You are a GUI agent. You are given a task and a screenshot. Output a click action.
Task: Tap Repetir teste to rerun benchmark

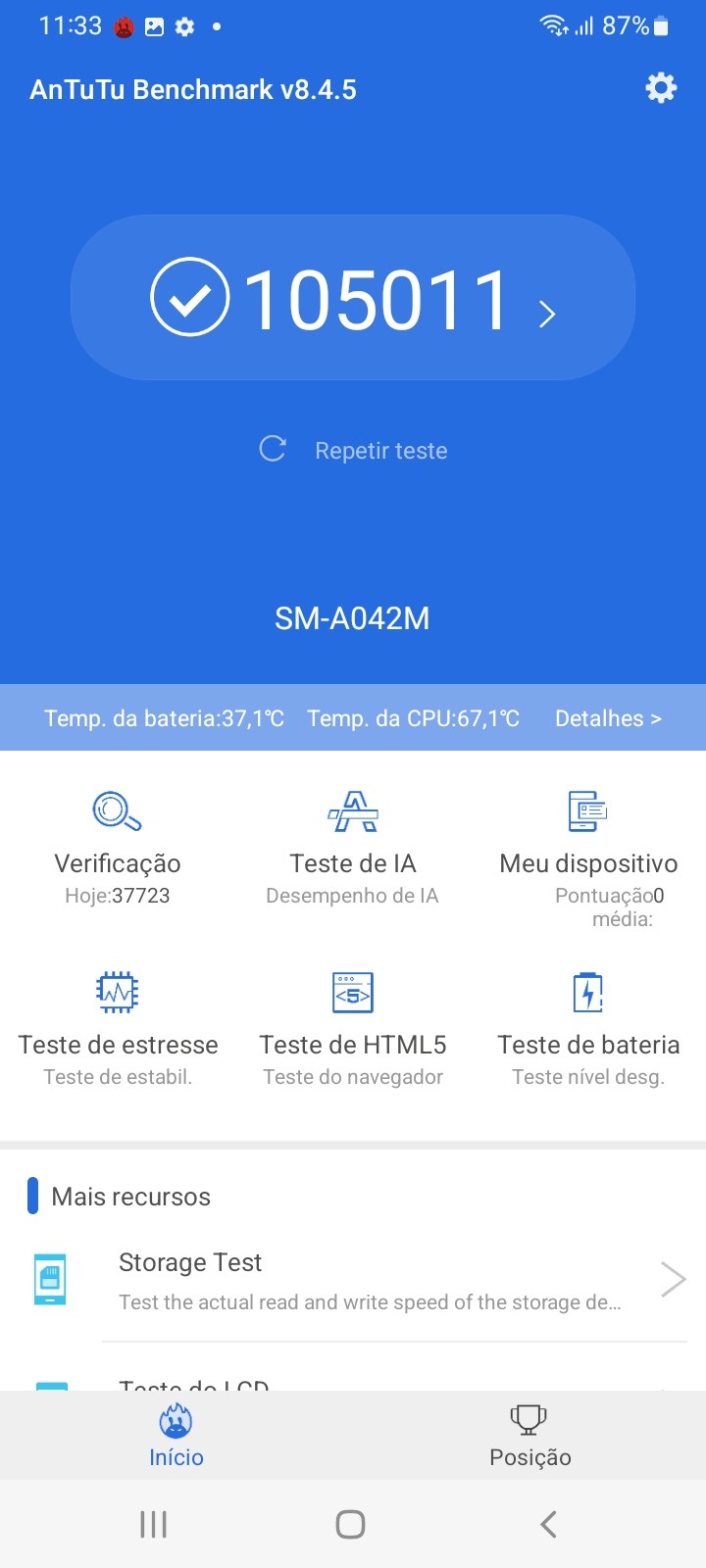354,450
